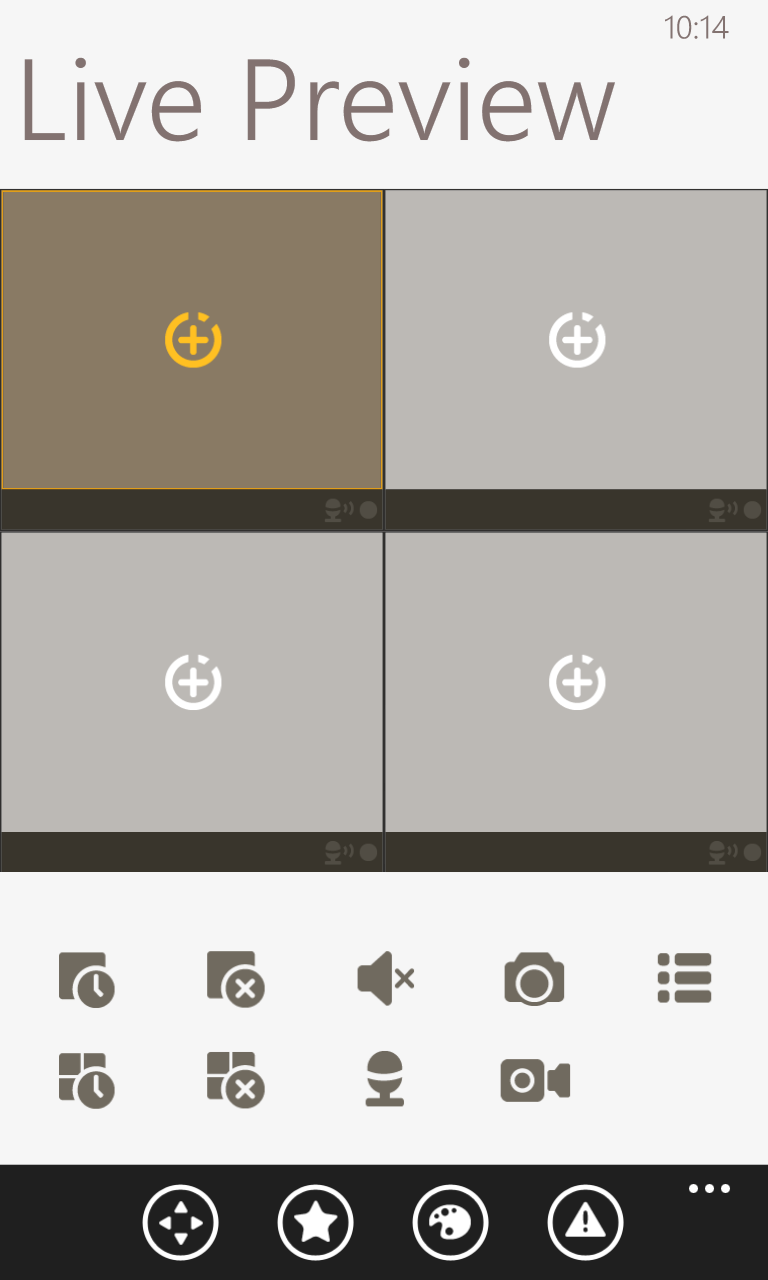This screenshot has width=768, height=1280.
Task: Start recording with the video camera icon
Action: (x=535, y=1080)
